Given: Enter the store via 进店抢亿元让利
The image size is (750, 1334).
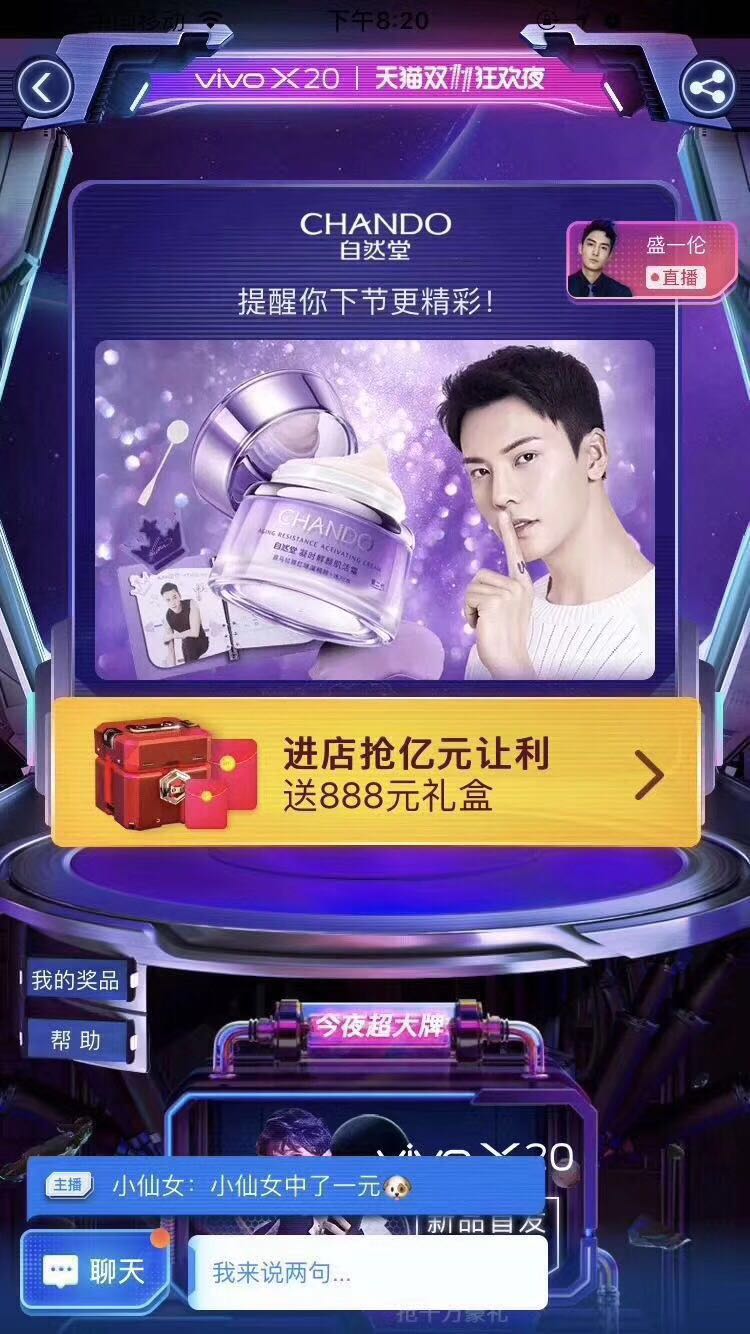Looking at the screenshot, I should tap(375, 772).
